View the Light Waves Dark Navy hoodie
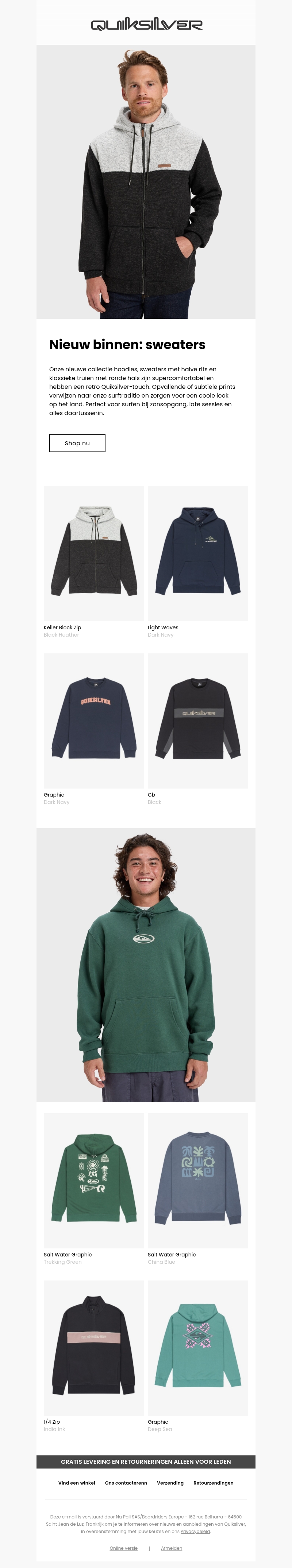Screen dimensions: 292x1568 [x=197, y=553]
